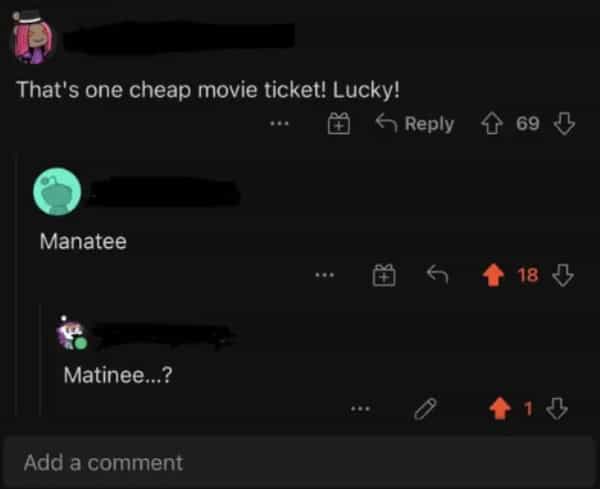The height and width of the screenshot is (489, 600).
Task: Open Manatee commenter's avatar profile
Action: (x=58, y=191)
